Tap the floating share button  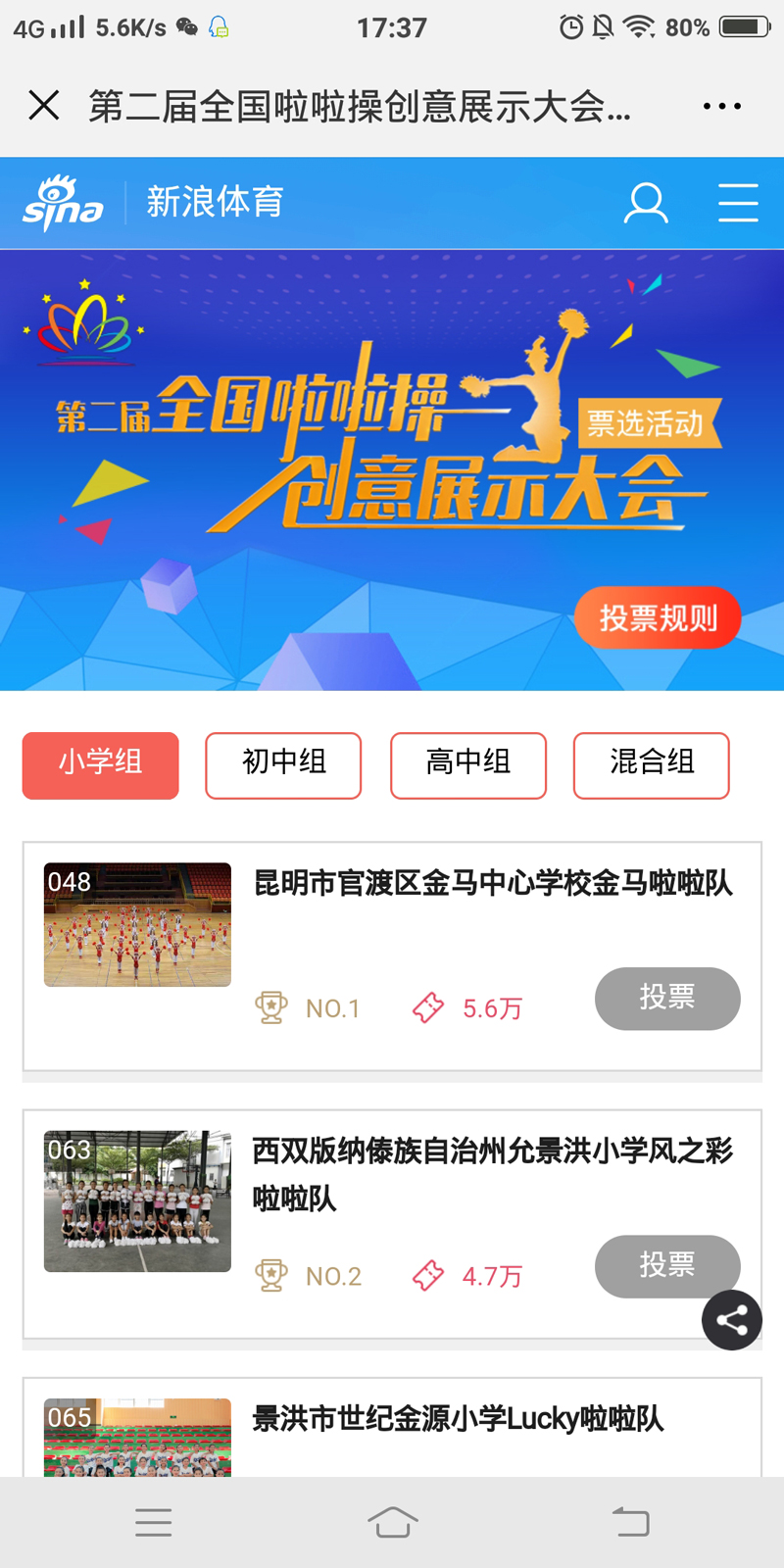click(732, 1320)
